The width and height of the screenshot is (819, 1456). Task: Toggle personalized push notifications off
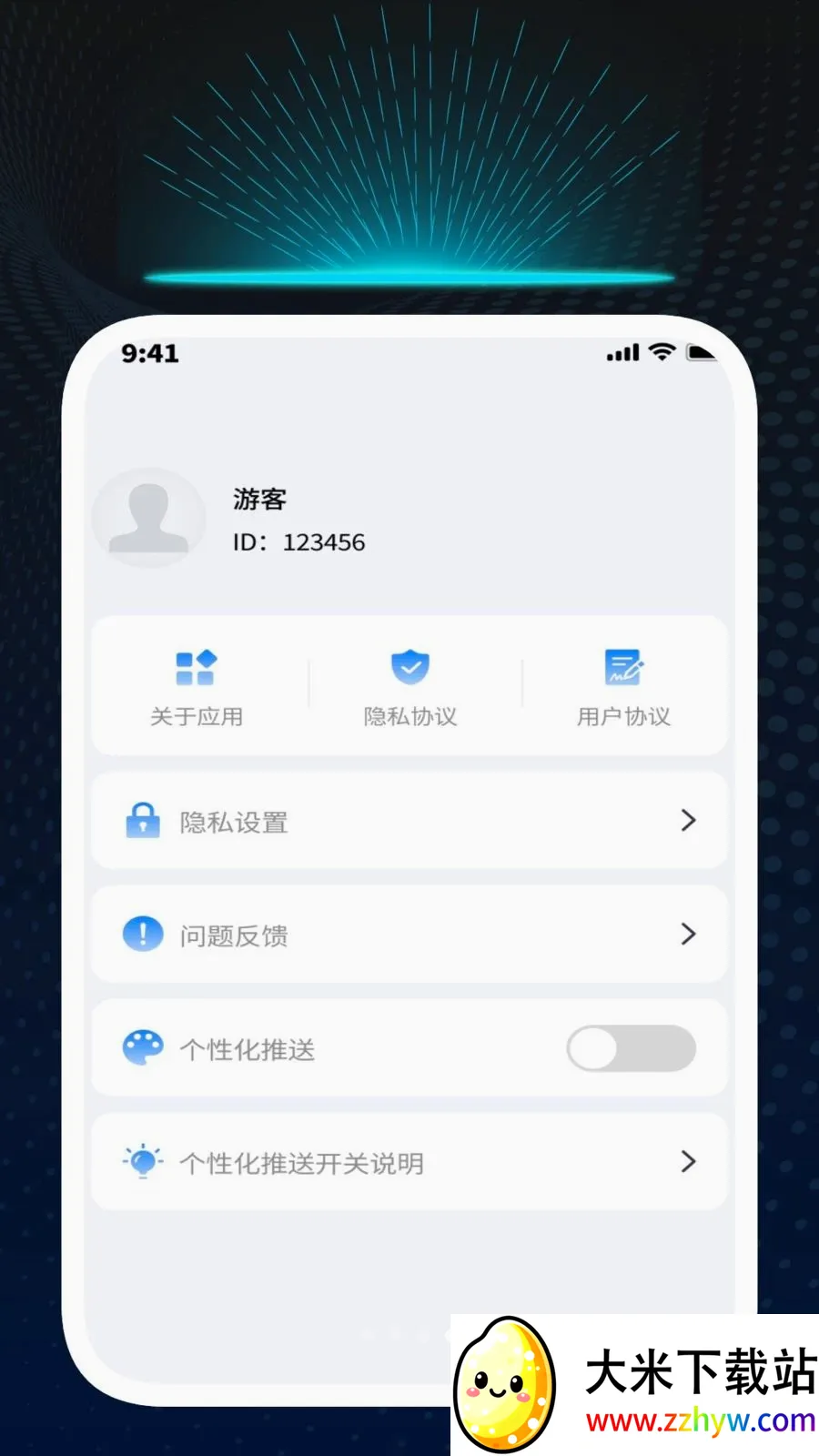[x=632, y=1047]
